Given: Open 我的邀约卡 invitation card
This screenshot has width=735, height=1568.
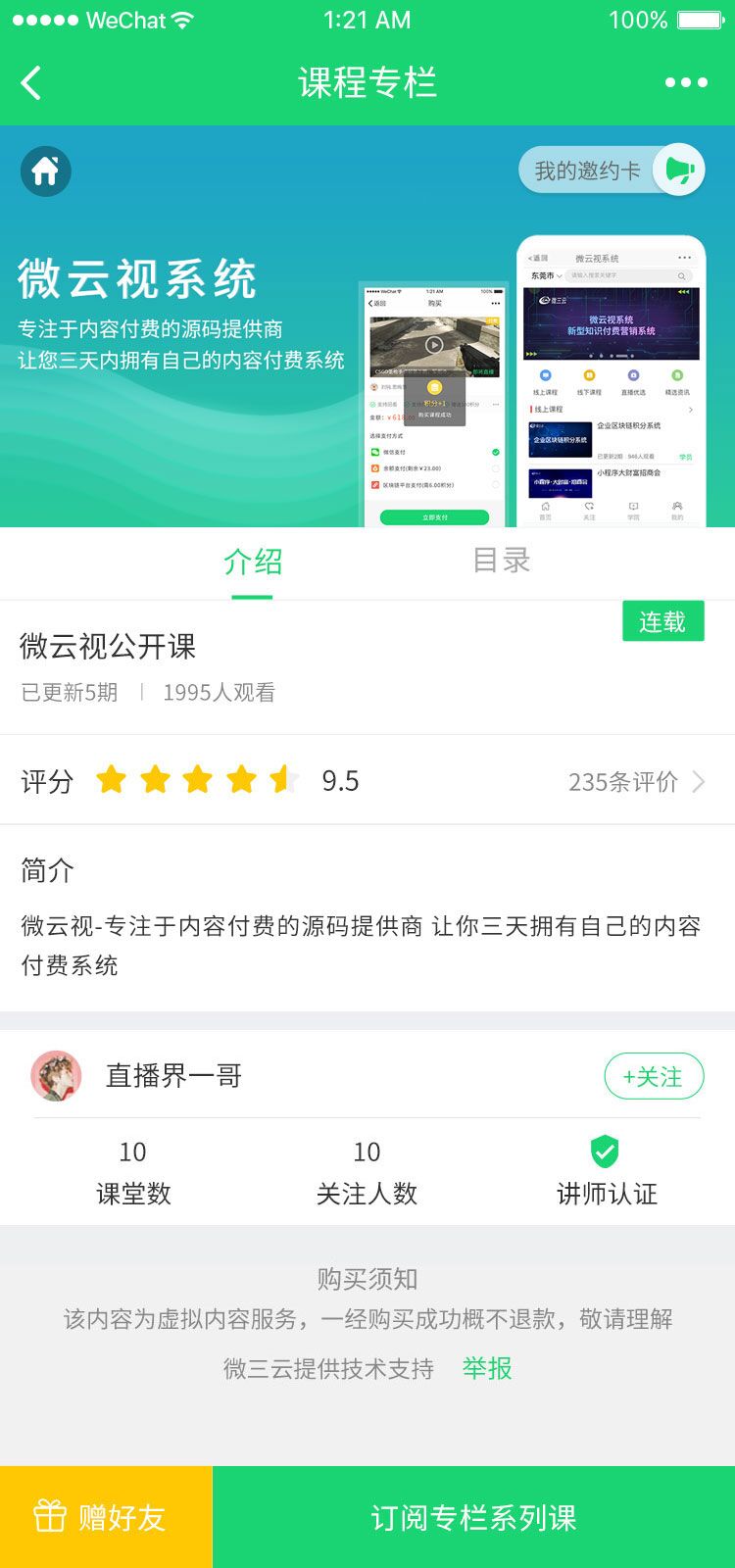Looking at the screenshot, I should click(x=611, y=171).
